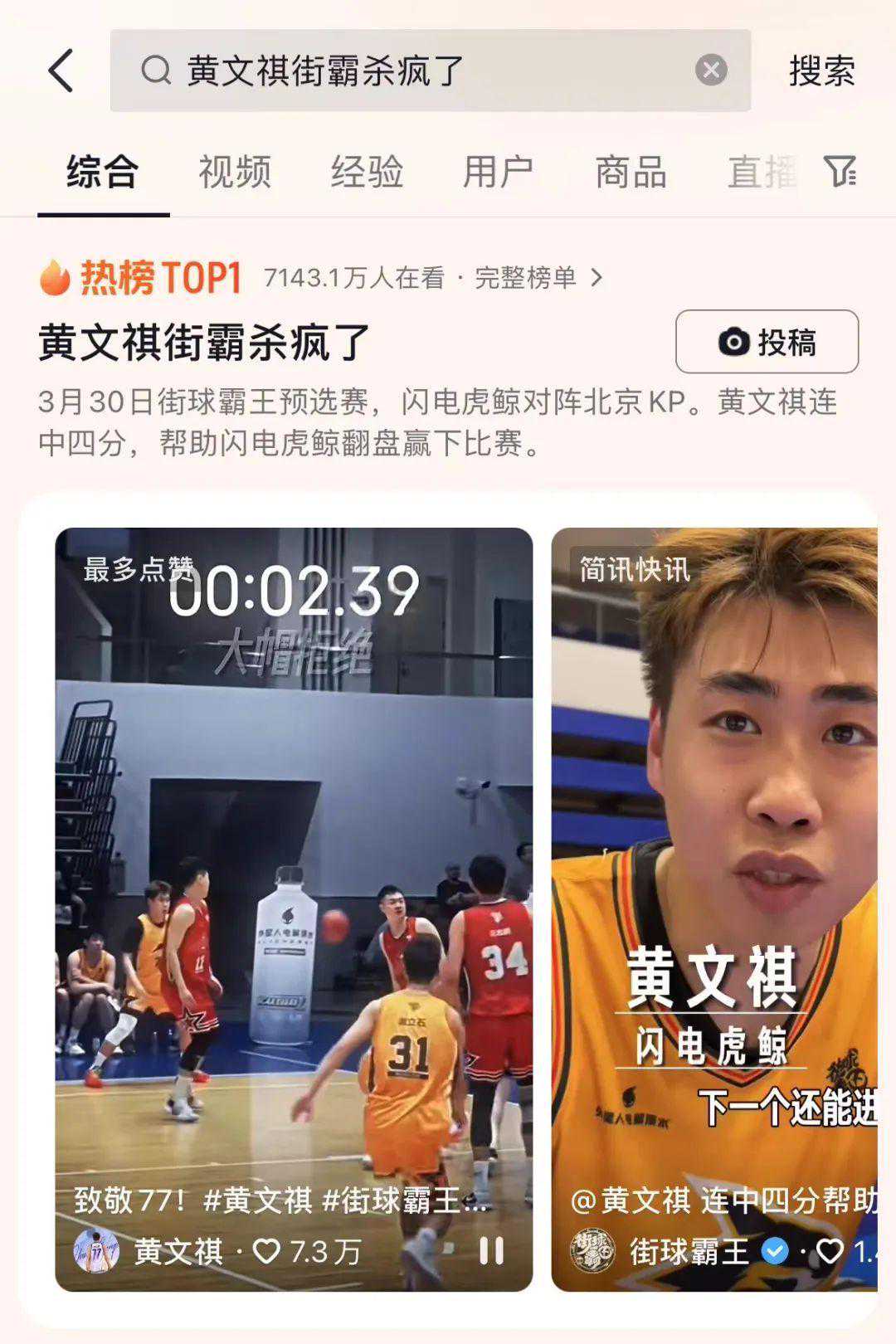Pause the playing 致敬77 video

491,1251
